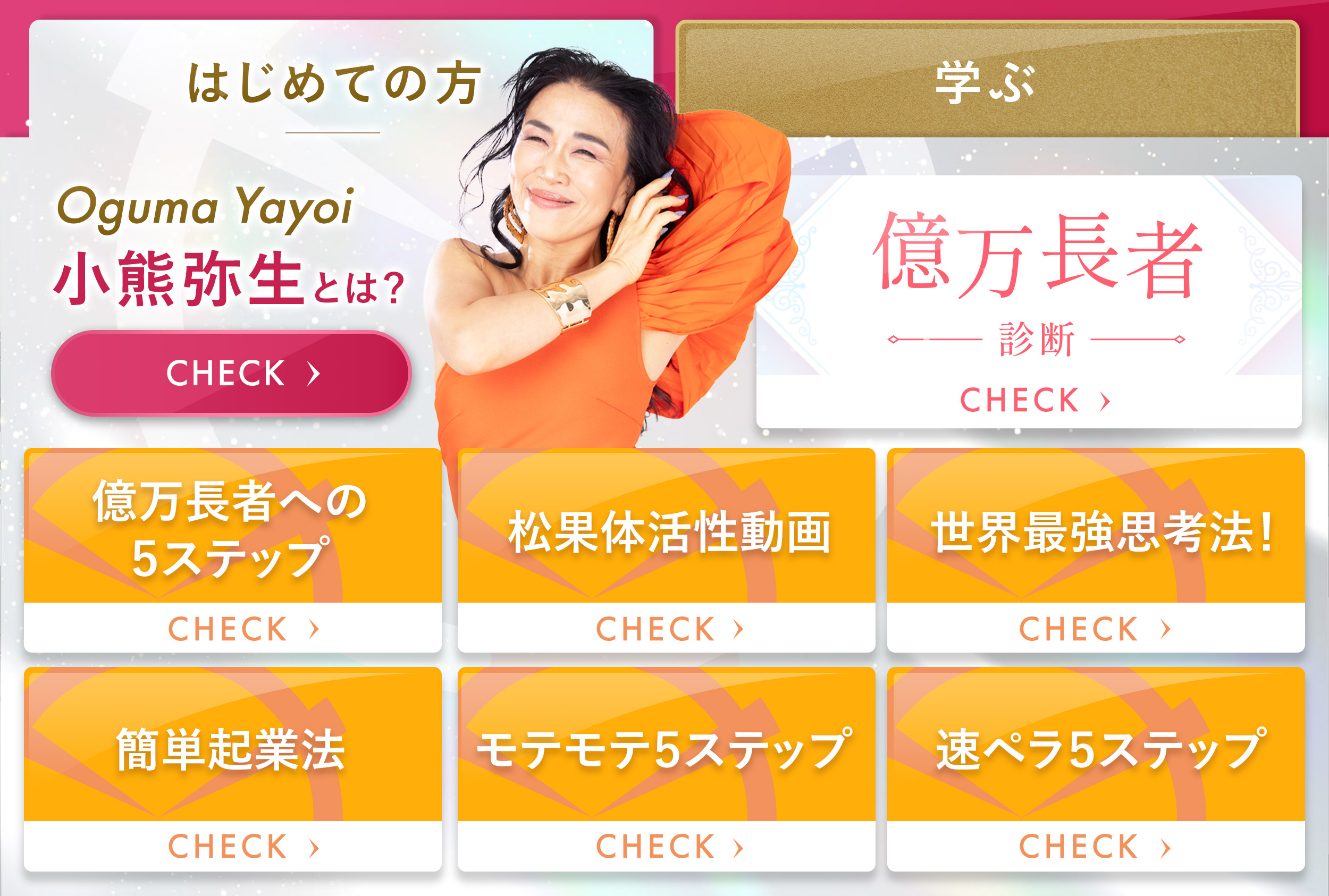Open the モテモテ5ステップ card
1329x896 pixels.
coord(666,768)
